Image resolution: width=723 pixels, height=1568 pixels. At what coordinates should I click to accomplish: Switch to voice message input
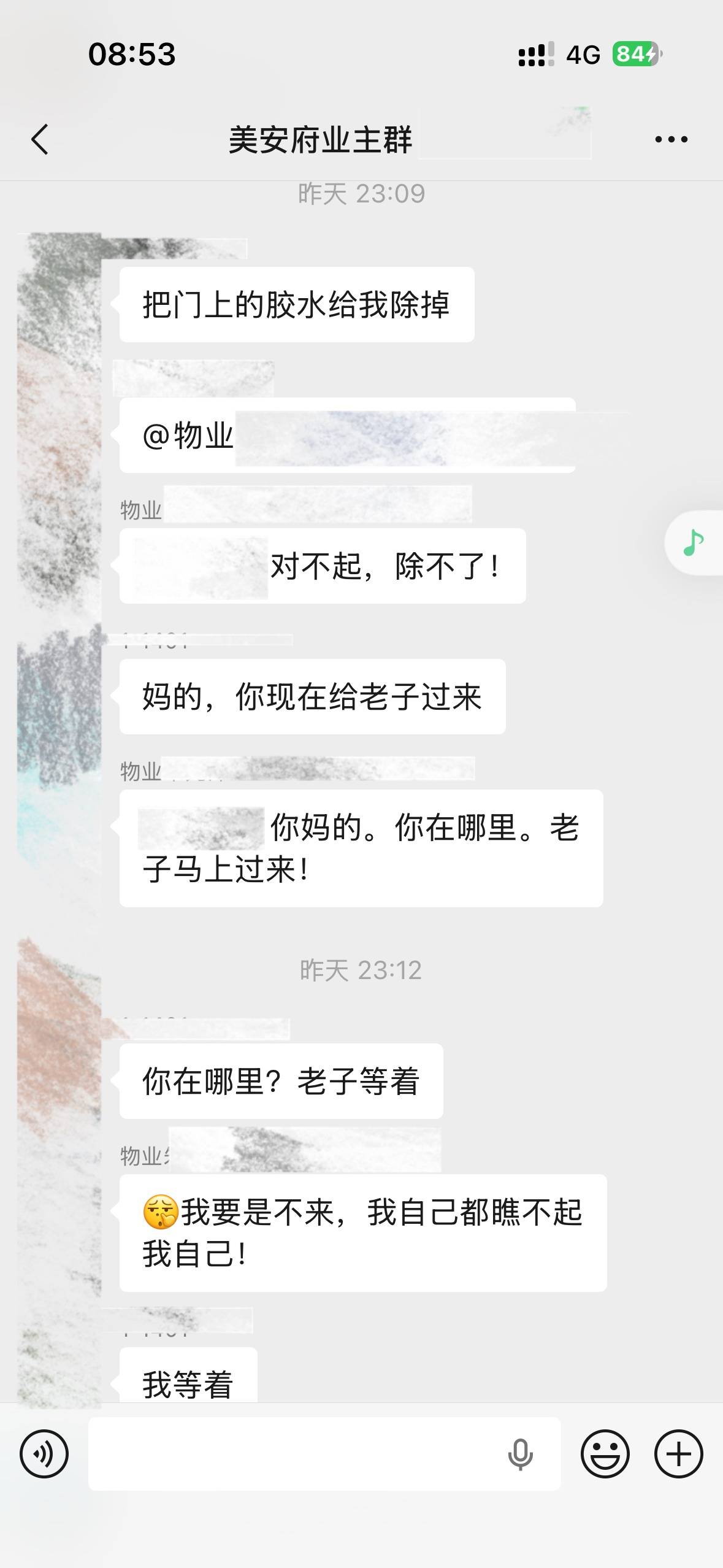coord(44,1453)
